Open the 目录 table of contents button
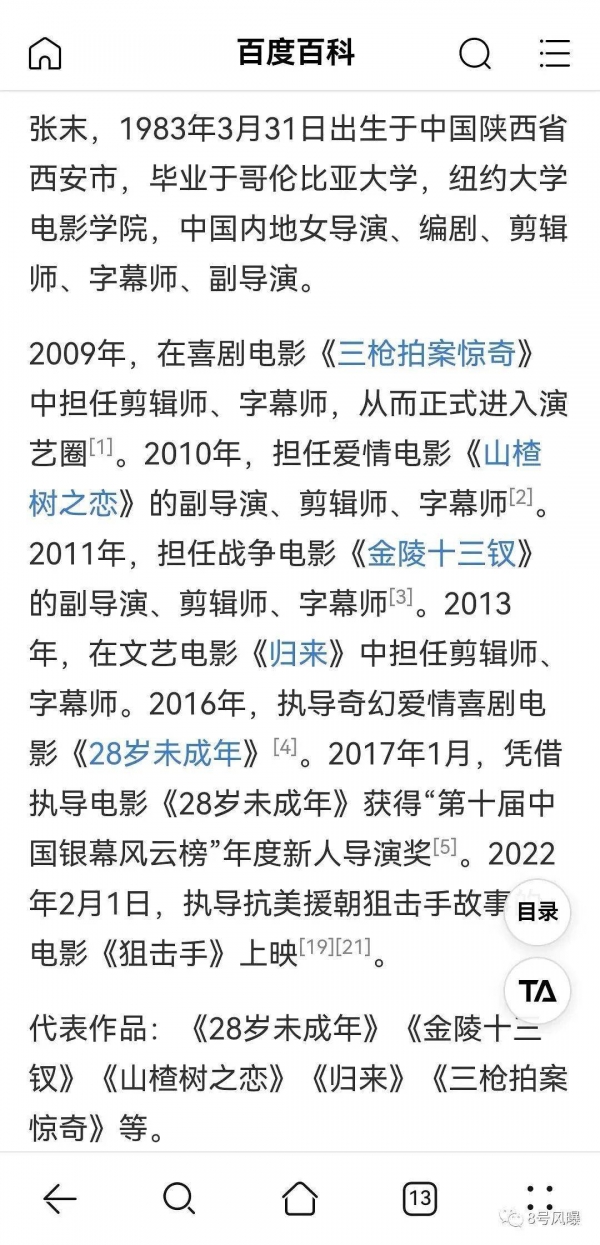This screenshot has height=1245, width=600. [x=537, y=912]
